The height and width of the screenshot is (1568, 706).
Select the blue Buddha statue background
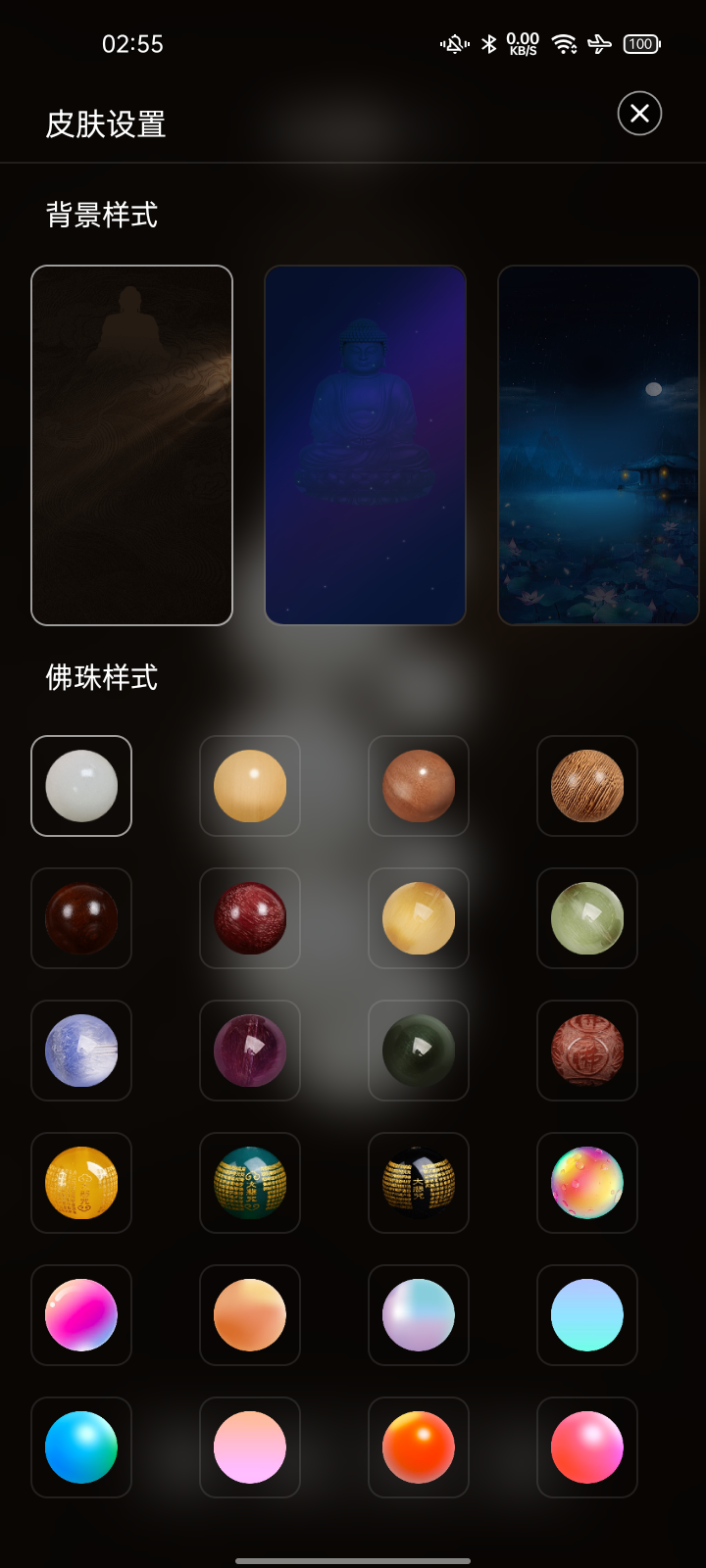click(x=365, y=444)
